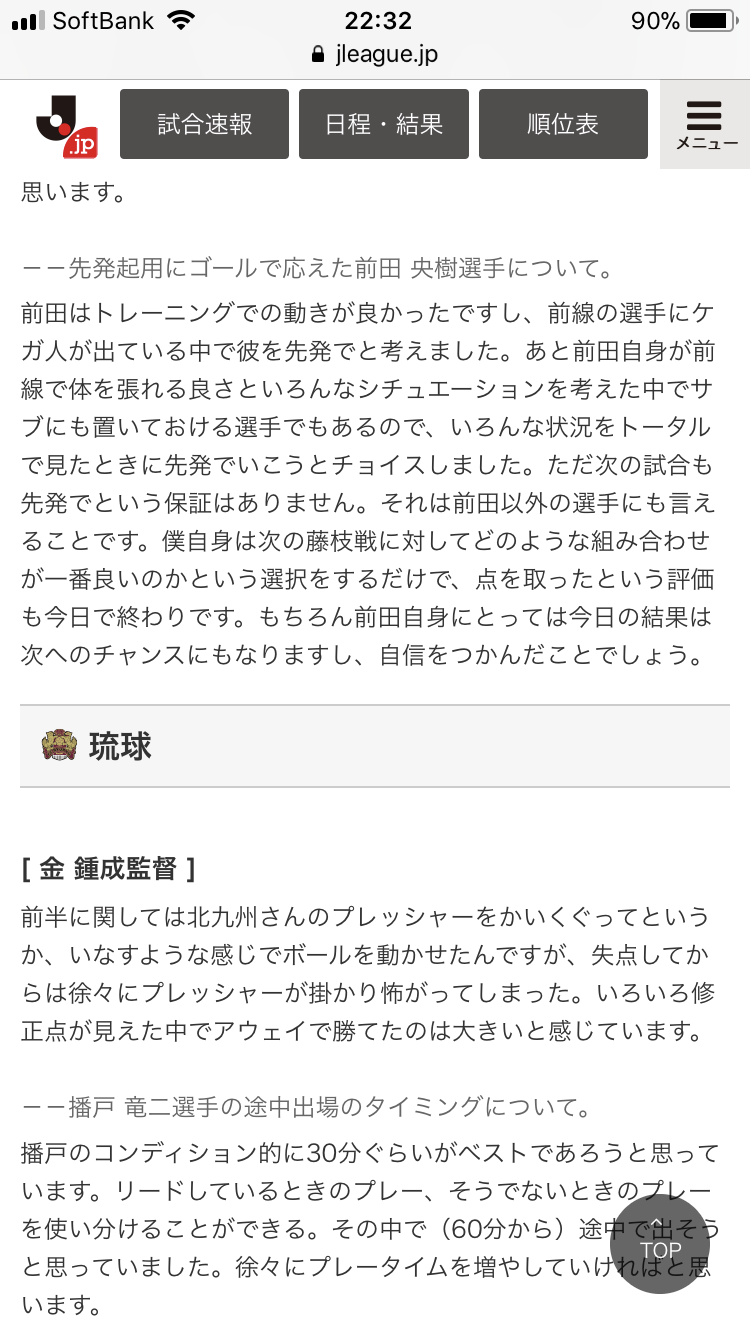
Task: View the 順位表 standings table
Action: point(563,124)
